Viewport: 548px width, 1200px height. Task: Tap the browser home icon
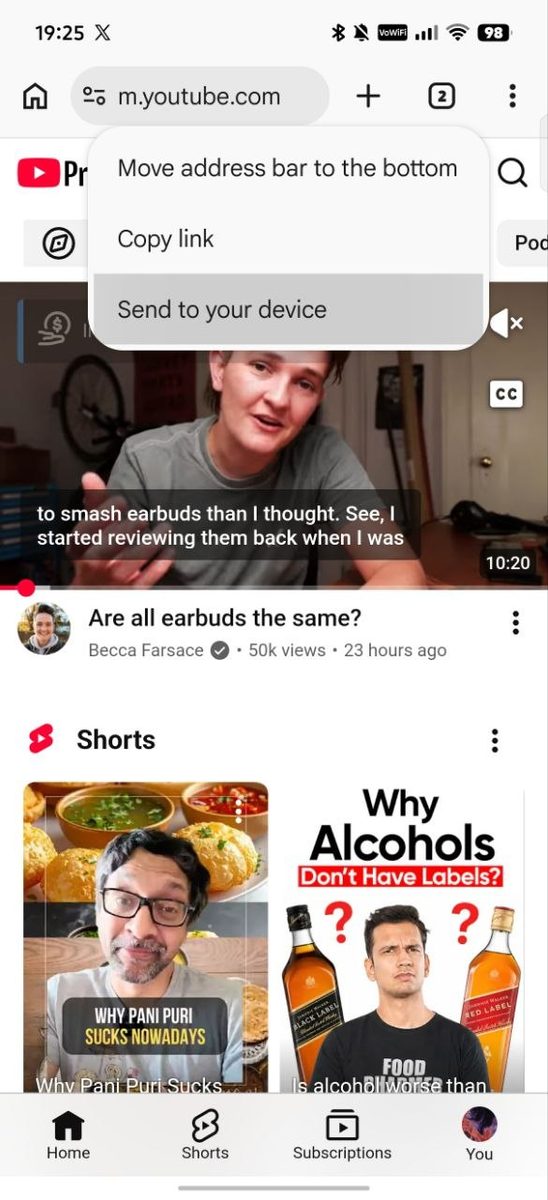[x=35, y=96]
